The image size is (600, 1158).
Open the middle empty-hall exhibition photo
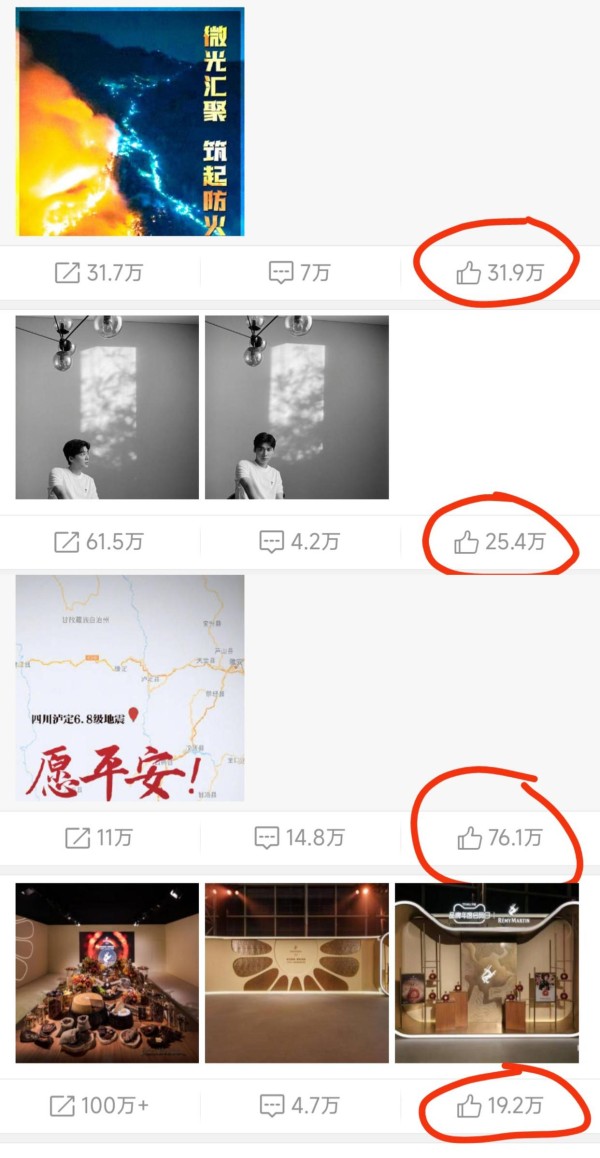pos(297,973)
